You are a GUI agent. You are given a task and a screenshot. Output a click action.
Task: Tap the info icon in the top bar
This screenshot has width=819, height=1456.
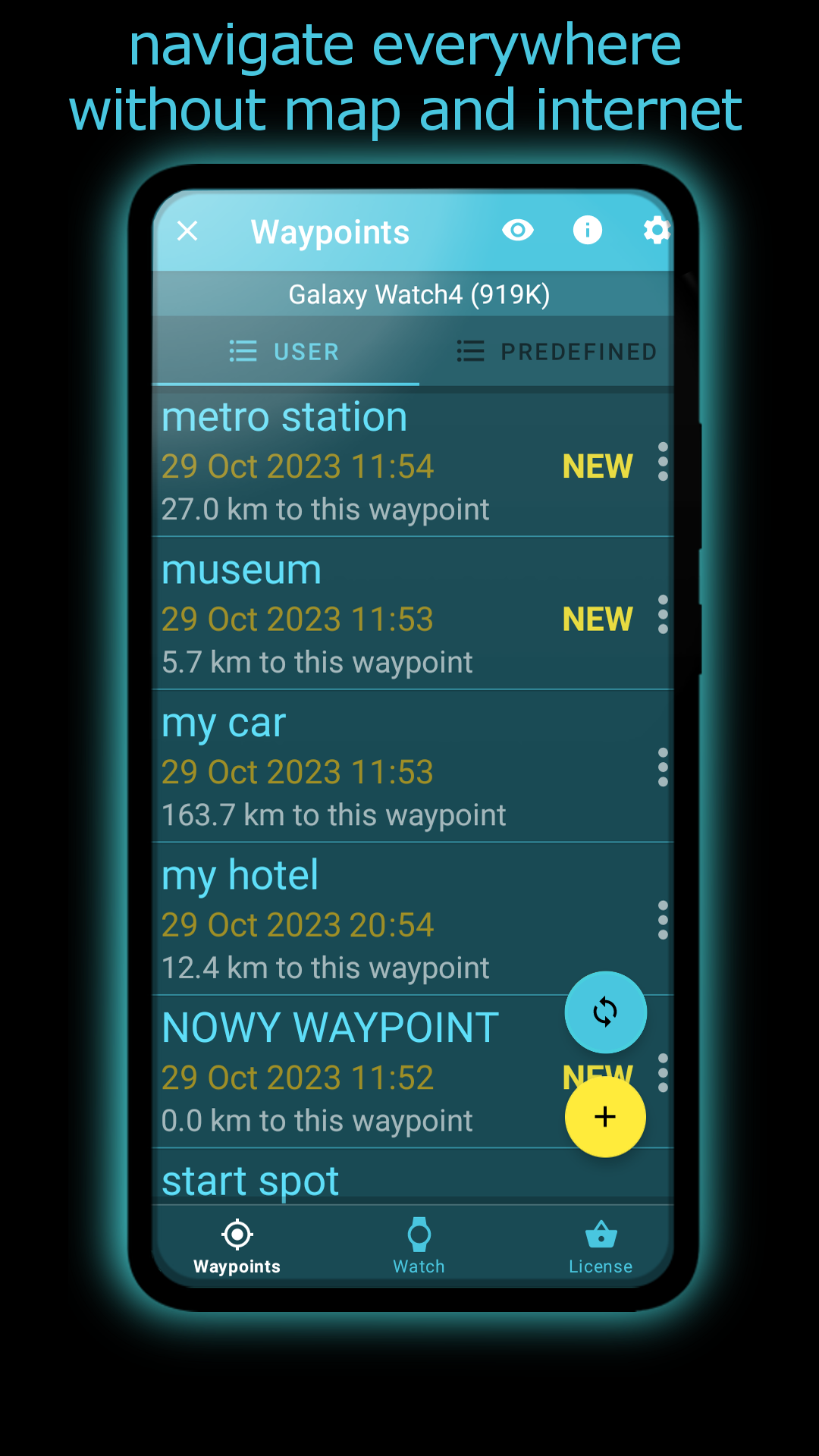[x=588, y=231]
